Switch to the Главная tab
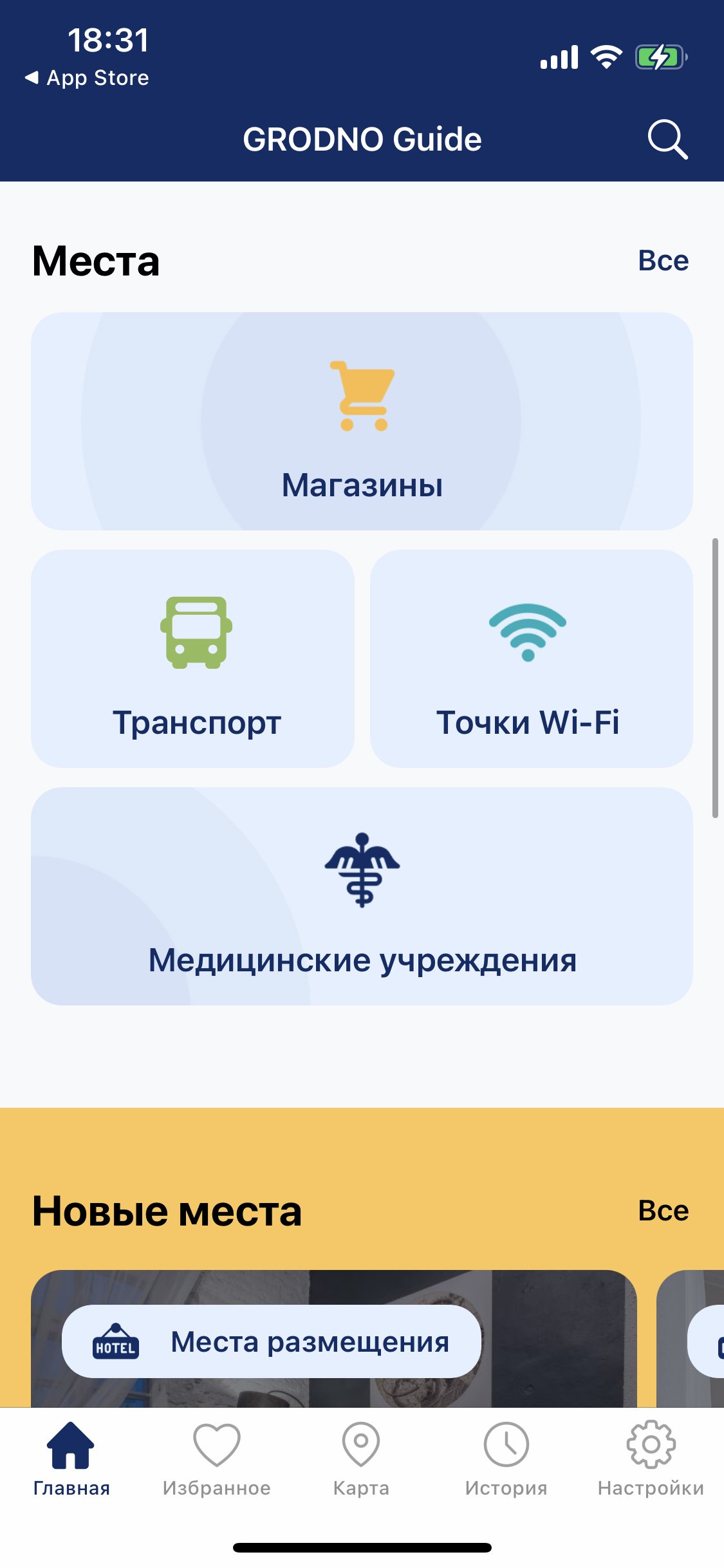The height and width of the screenshot is (1568, 724). [x=71, y=1459]
